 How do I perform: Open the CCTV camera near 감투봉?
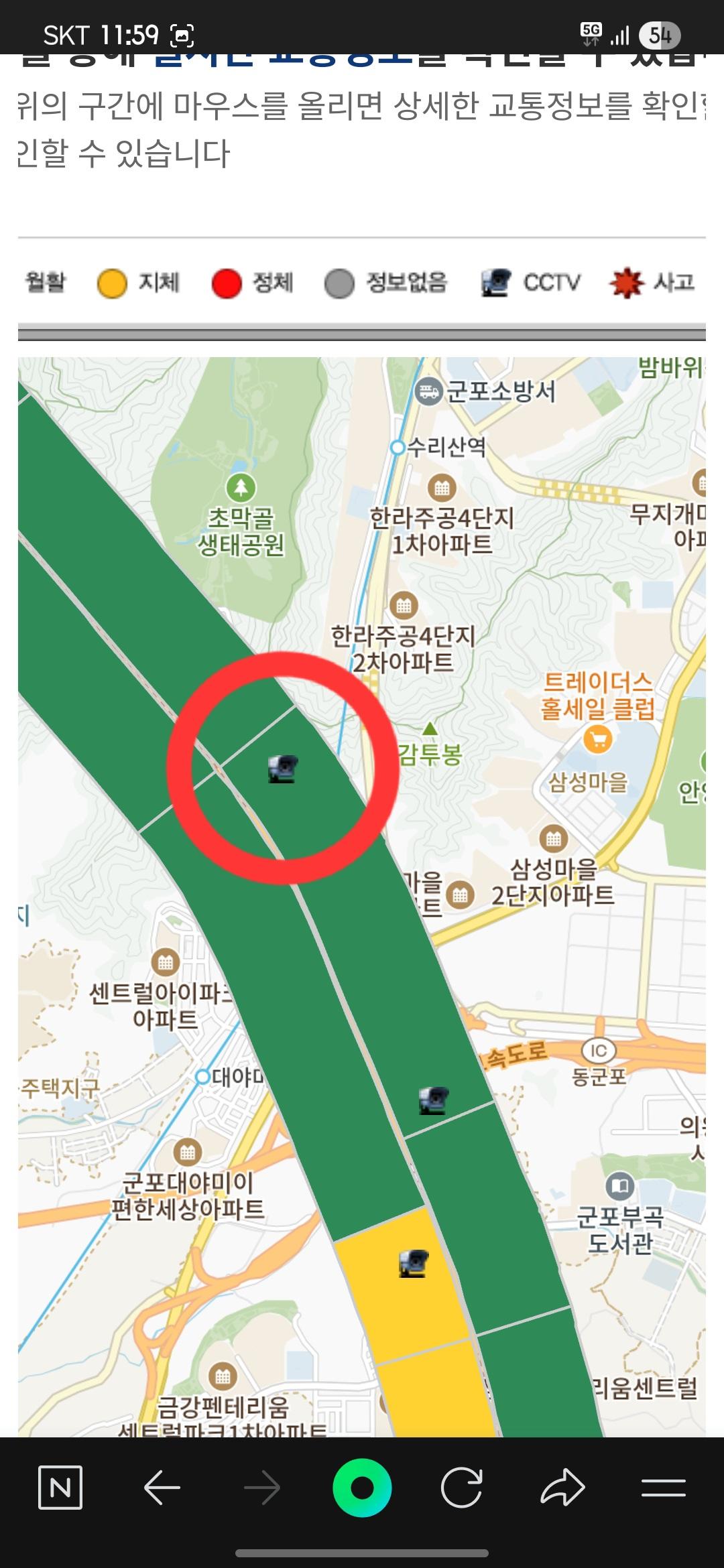[x=283, y=769]
